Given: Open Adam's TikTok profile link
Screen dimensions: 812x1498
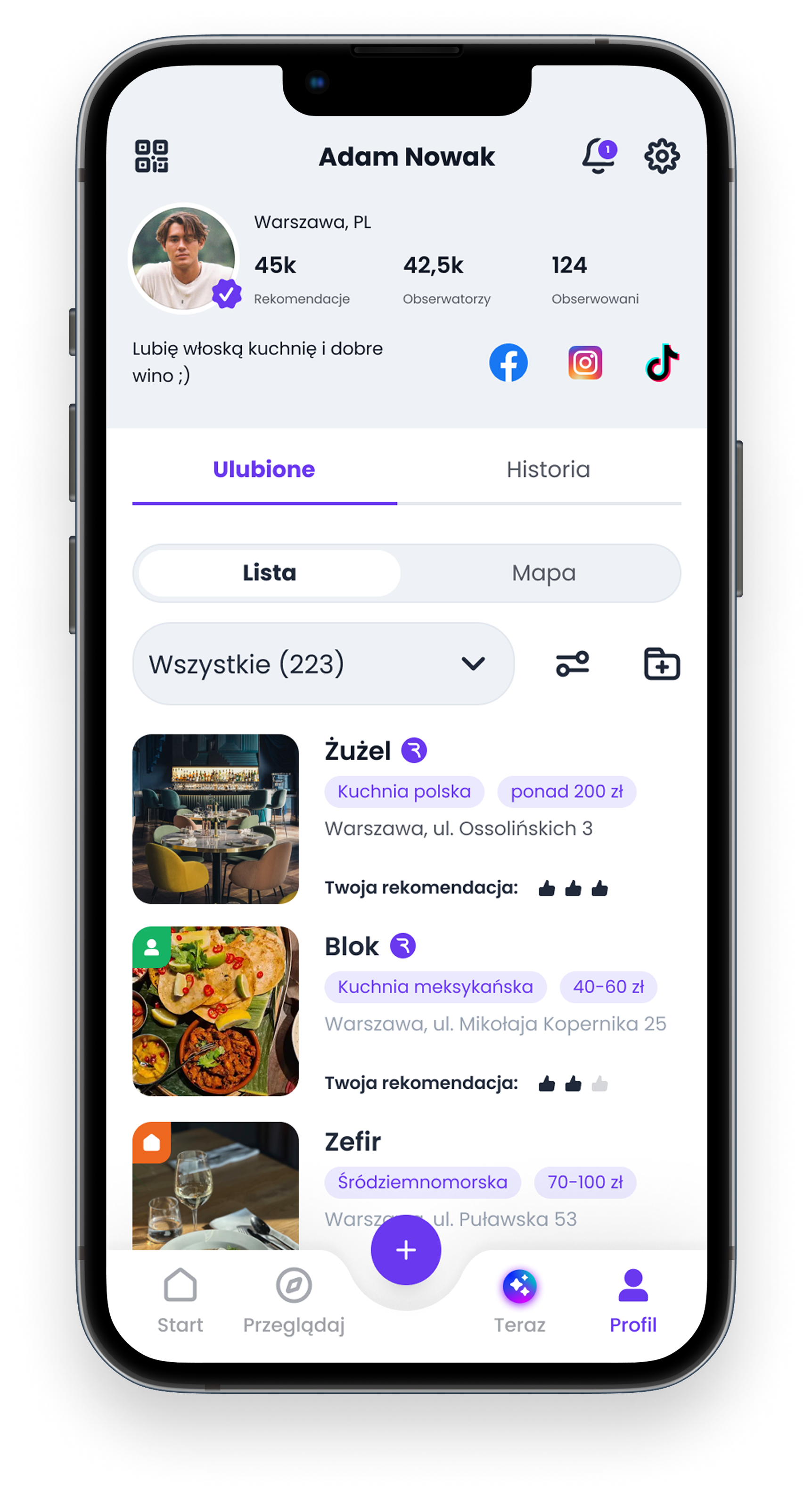Looking at the screenshot, I should (x=662, y=363).
